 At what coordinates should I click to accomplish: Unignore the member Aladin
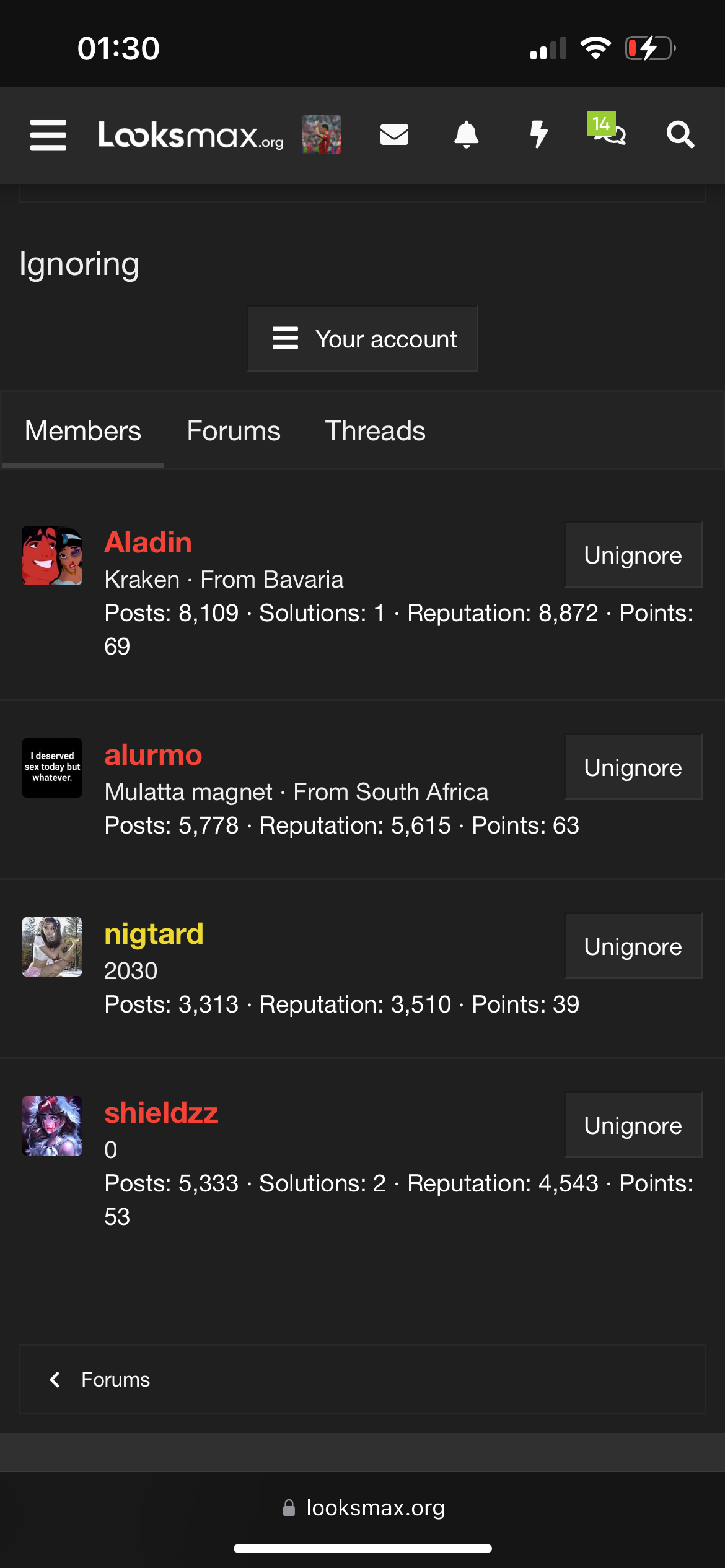tap(633, 555)
